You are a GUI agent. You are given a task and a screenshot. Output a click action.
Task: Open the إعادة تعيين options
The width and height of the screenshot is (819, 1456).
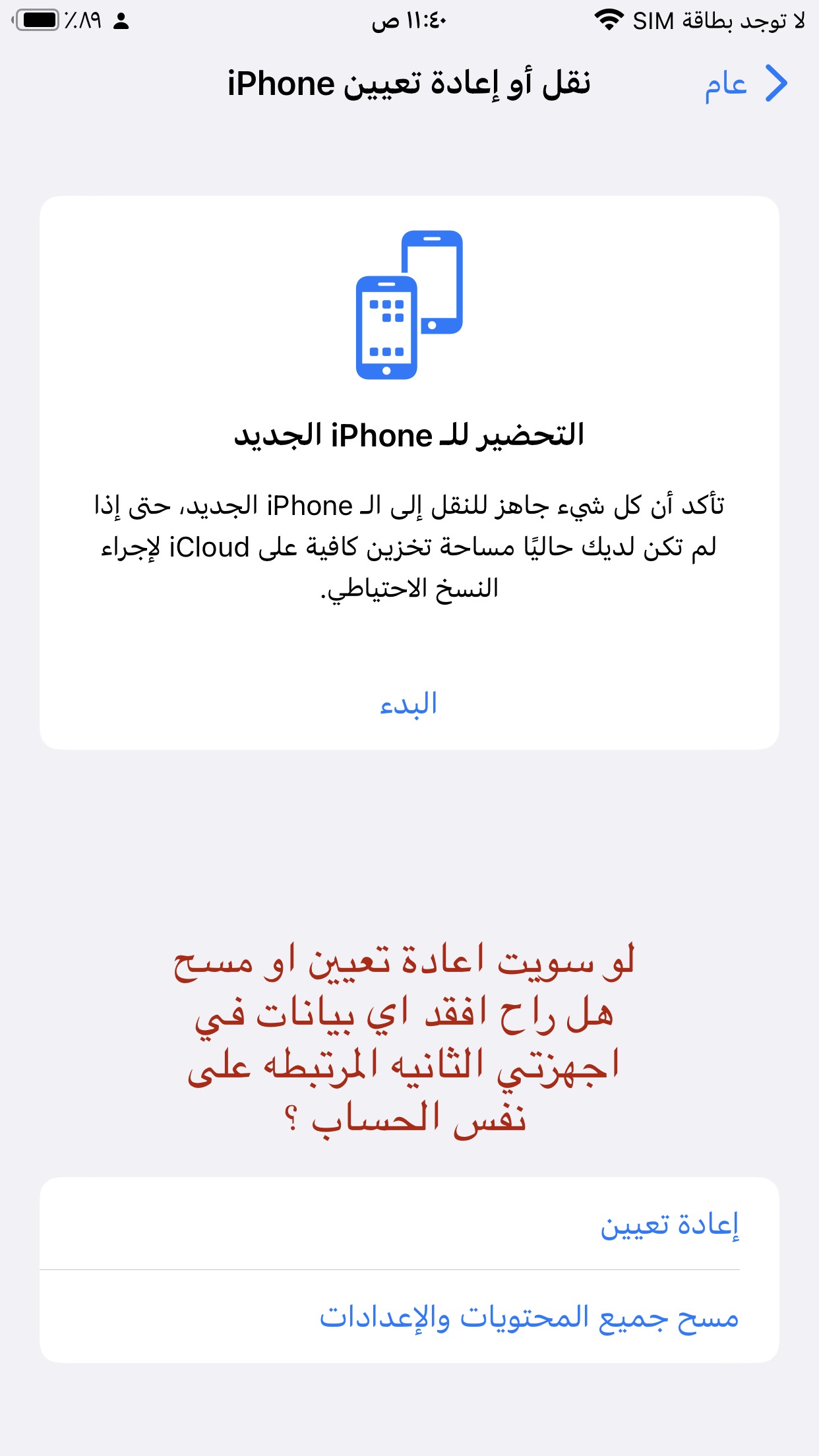669,1225
